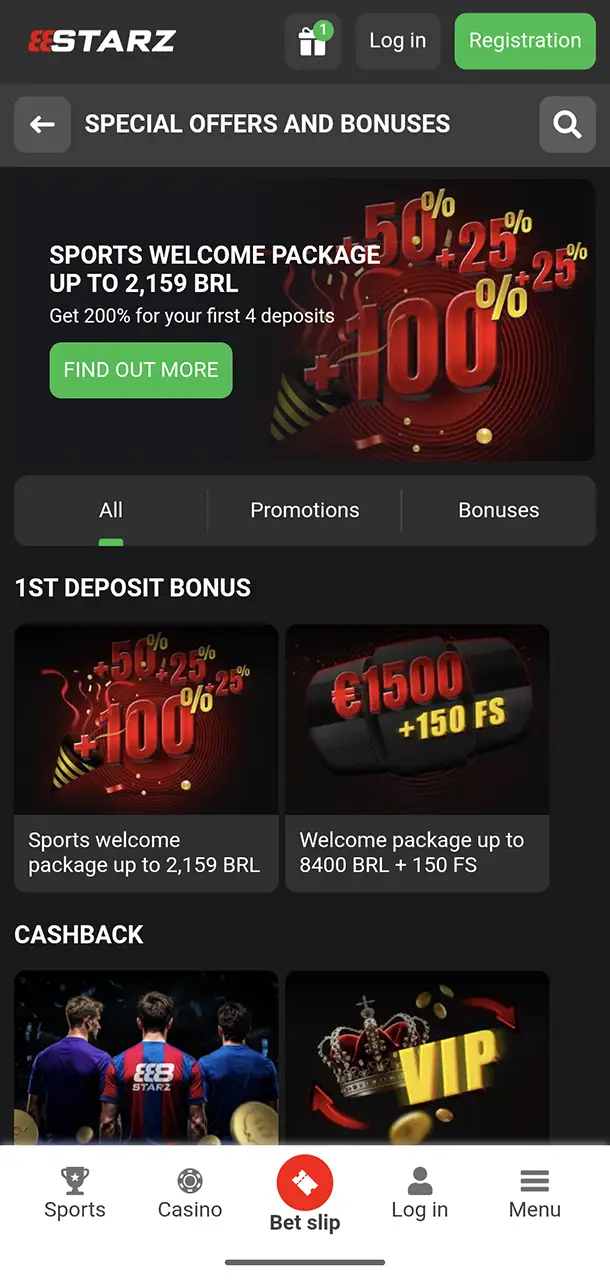The width and height of the screenshot is (610, 1280).
Task: Open the Menu from bottom navigation
Action: pos(535,1194)
